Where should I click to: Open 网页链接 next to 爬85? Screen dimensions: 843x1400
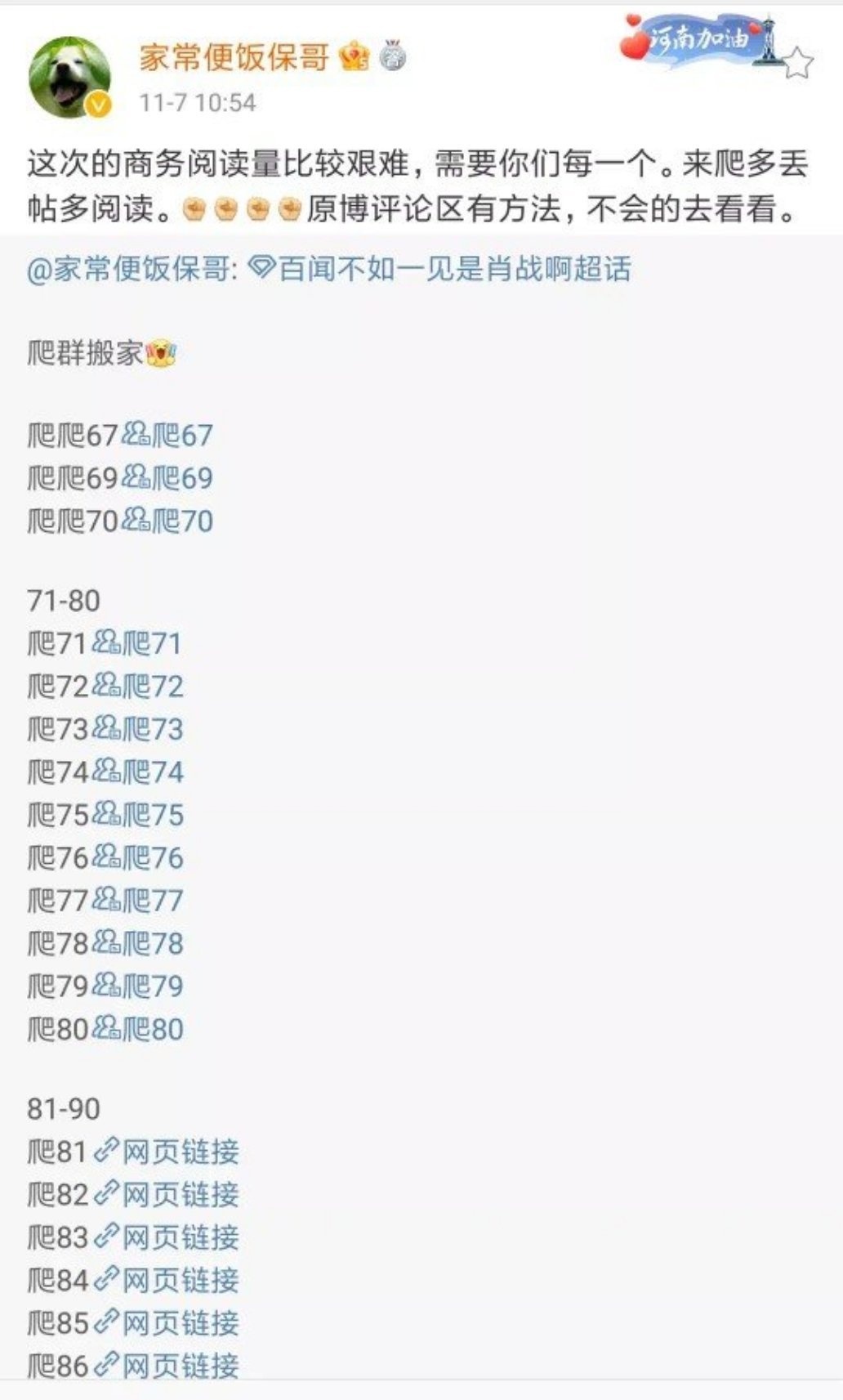(x=167, y=1322)
